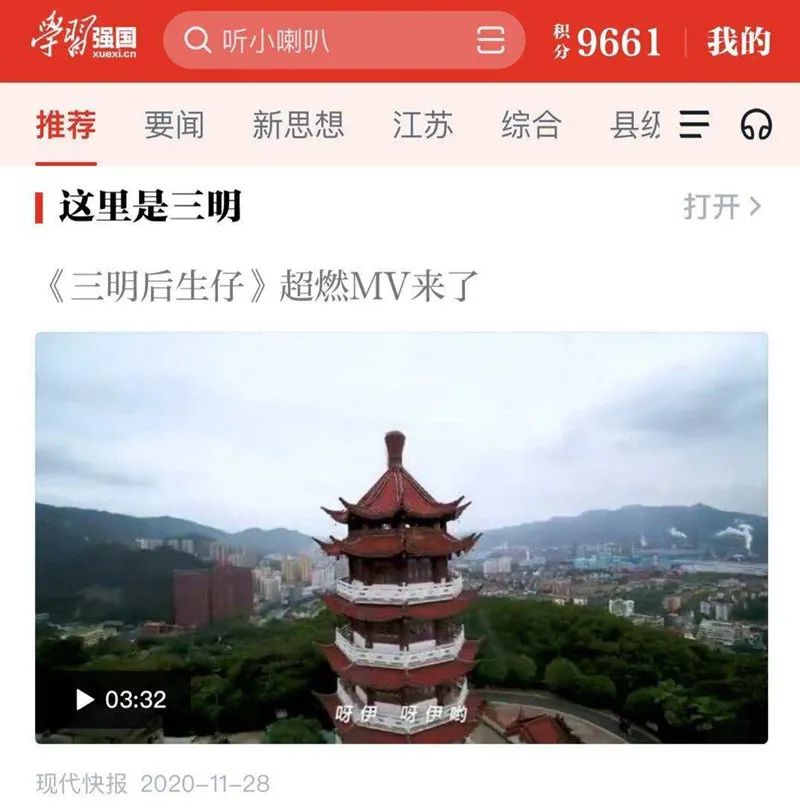Select the 新思想 tab
Image resolution: width=800 pixels, height=812 pixels.
(298, 125)
